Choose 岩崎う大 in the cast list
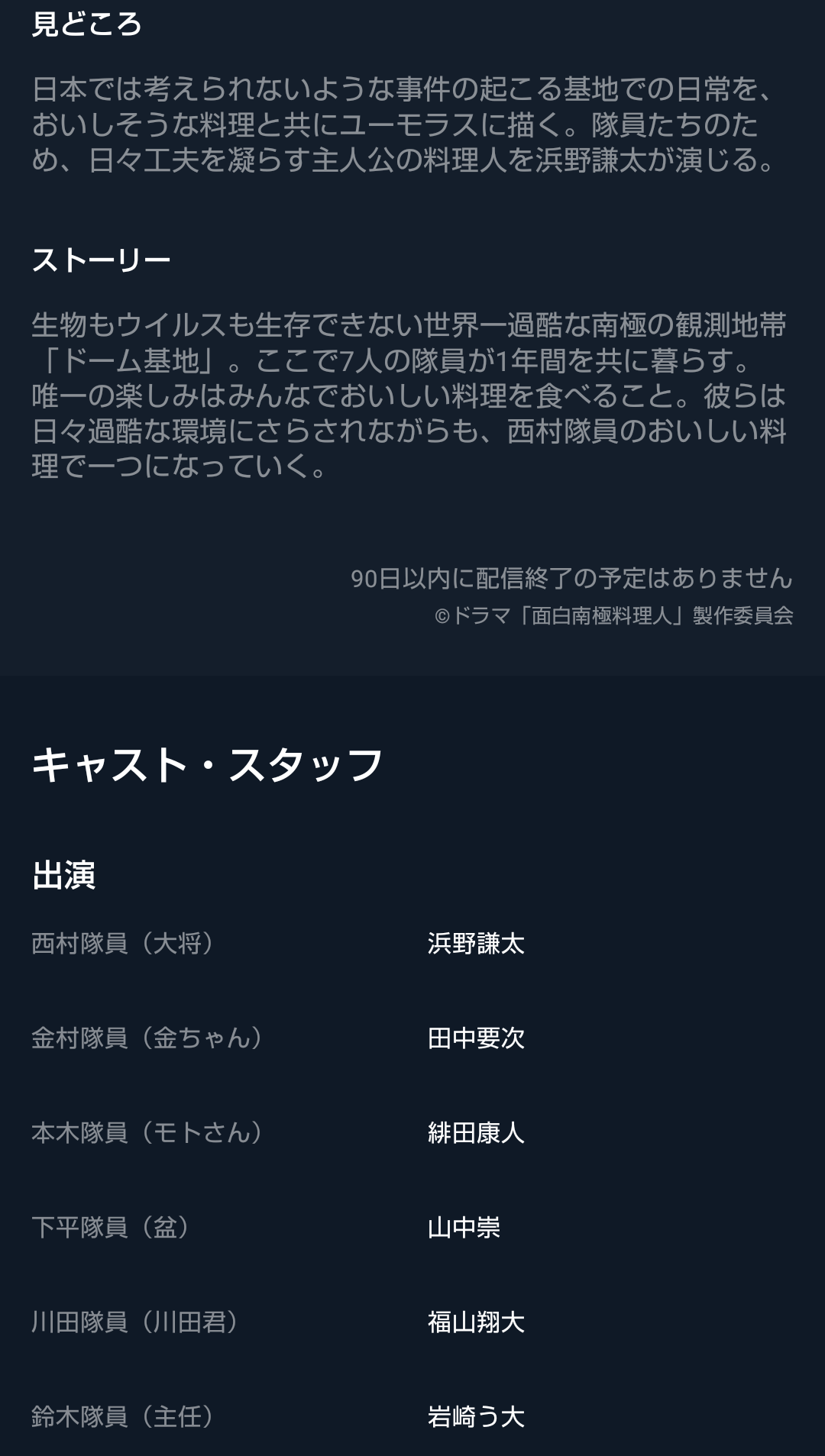 point(476,1417)
